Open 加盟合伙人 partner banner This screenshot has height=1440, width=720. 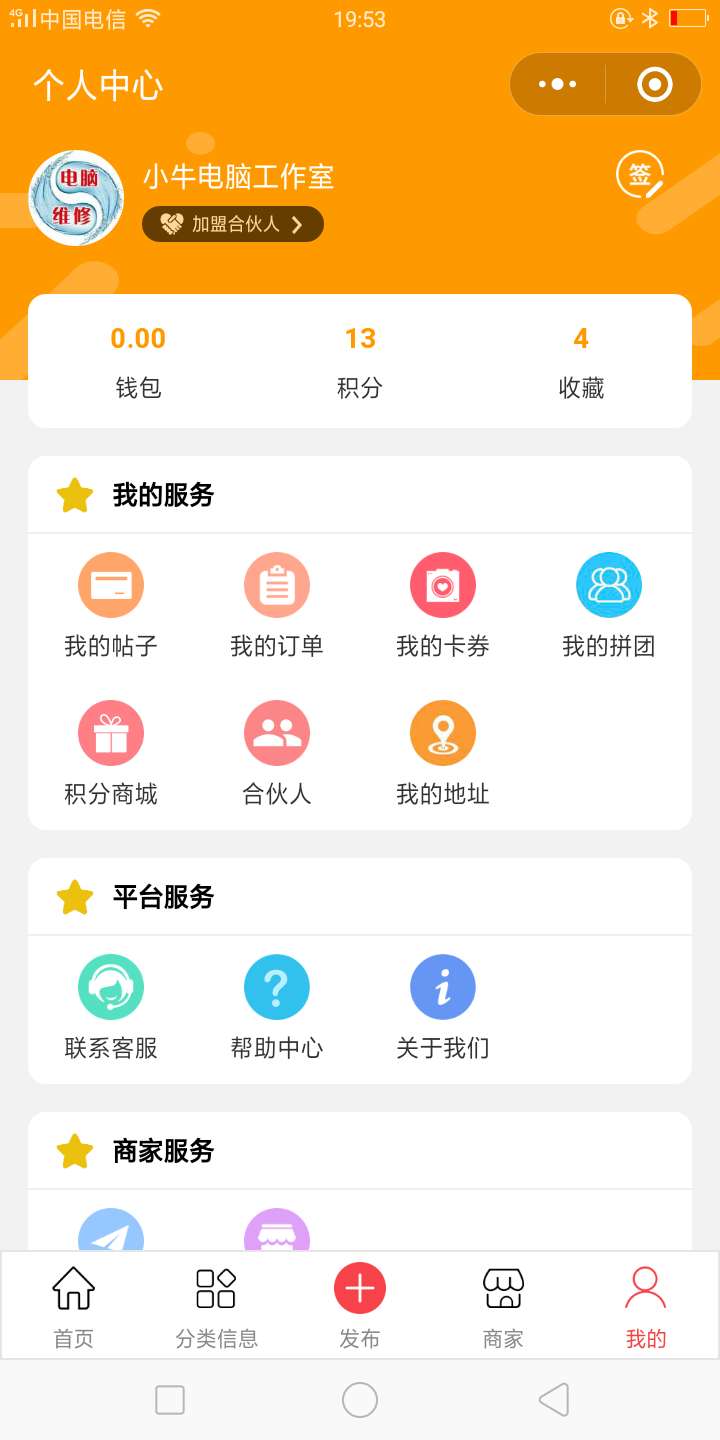(233, 224)
